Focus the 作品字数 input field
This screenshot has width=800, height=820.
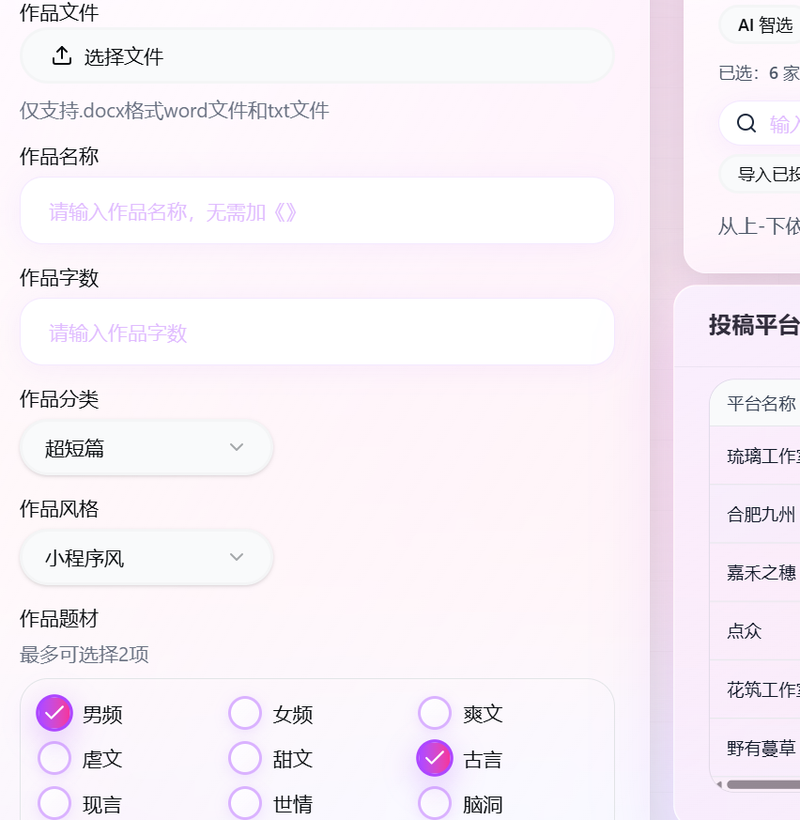[316, 332]
